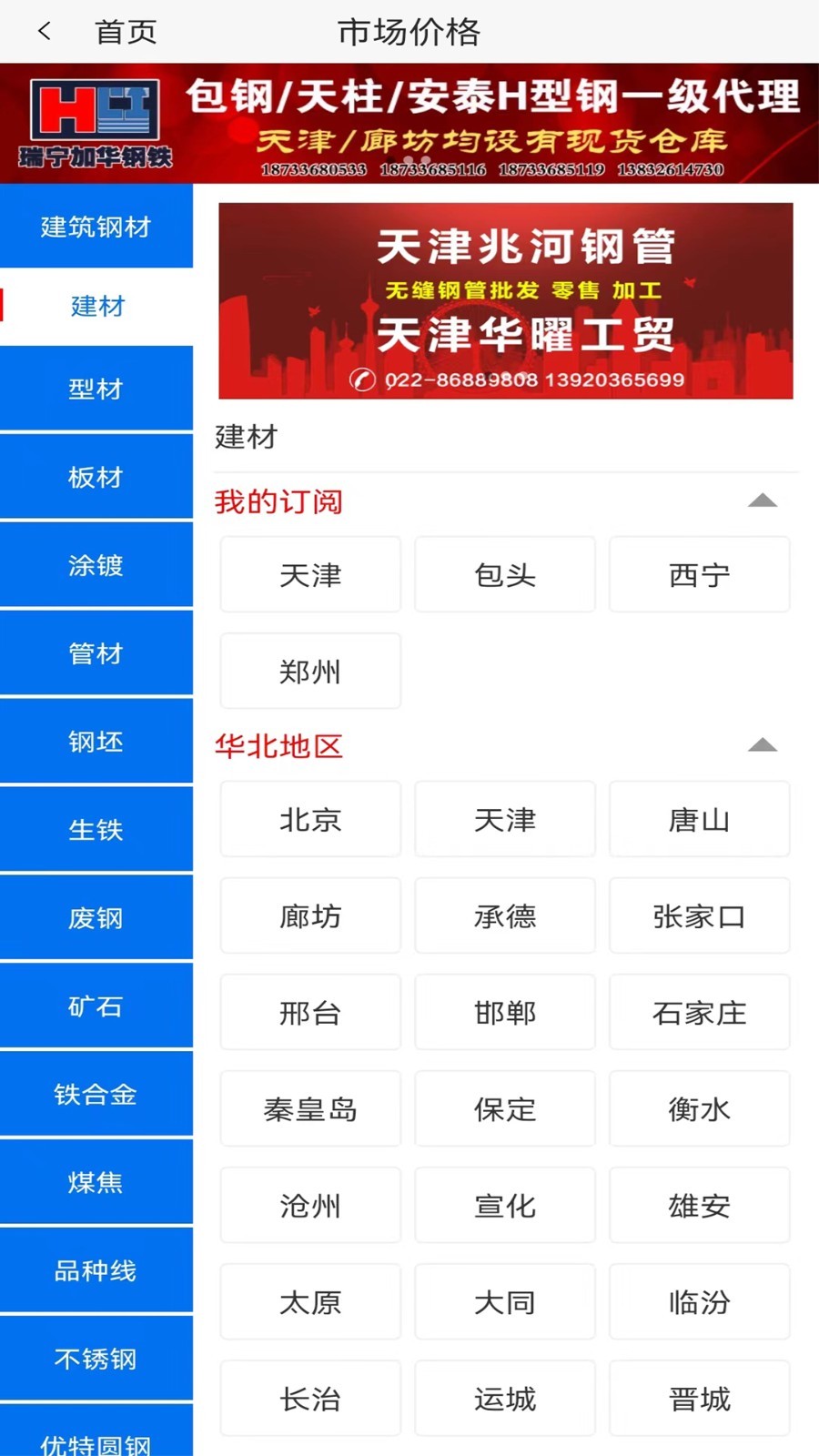This screenshot has width=819, height=1456.
Task: Select 西宁 under 我的订阅
Action: pyautogui.click(x=699, y=575)
